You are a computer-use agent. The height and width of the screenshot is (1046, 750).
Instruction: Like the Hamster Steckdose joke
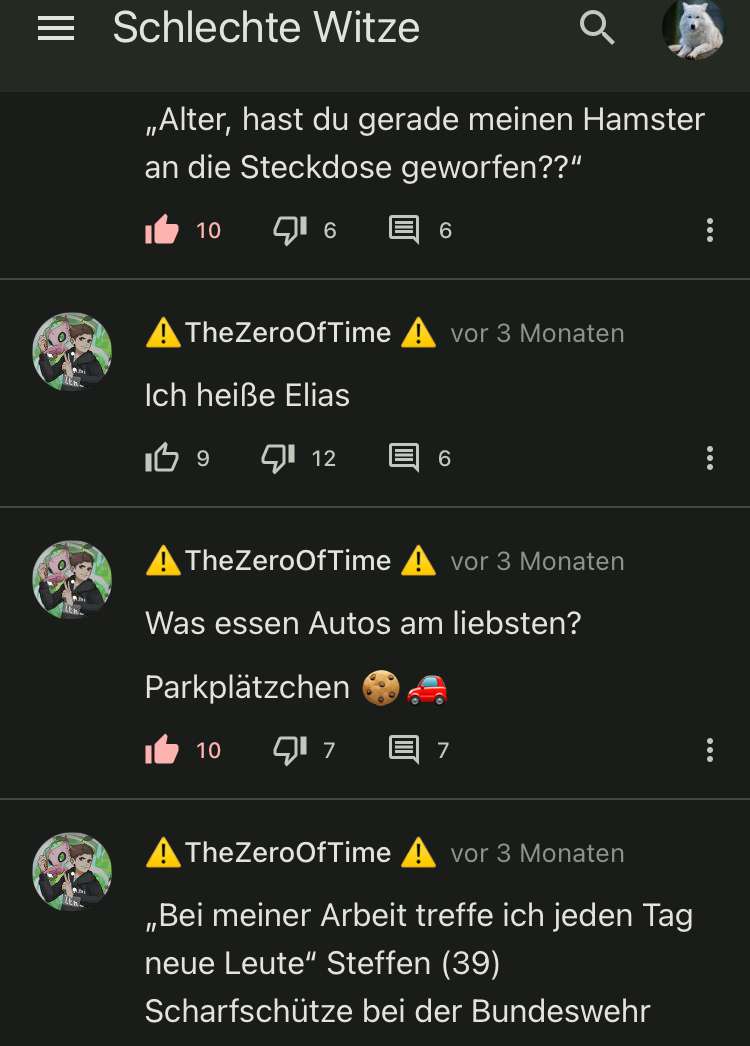click(162, 231)
